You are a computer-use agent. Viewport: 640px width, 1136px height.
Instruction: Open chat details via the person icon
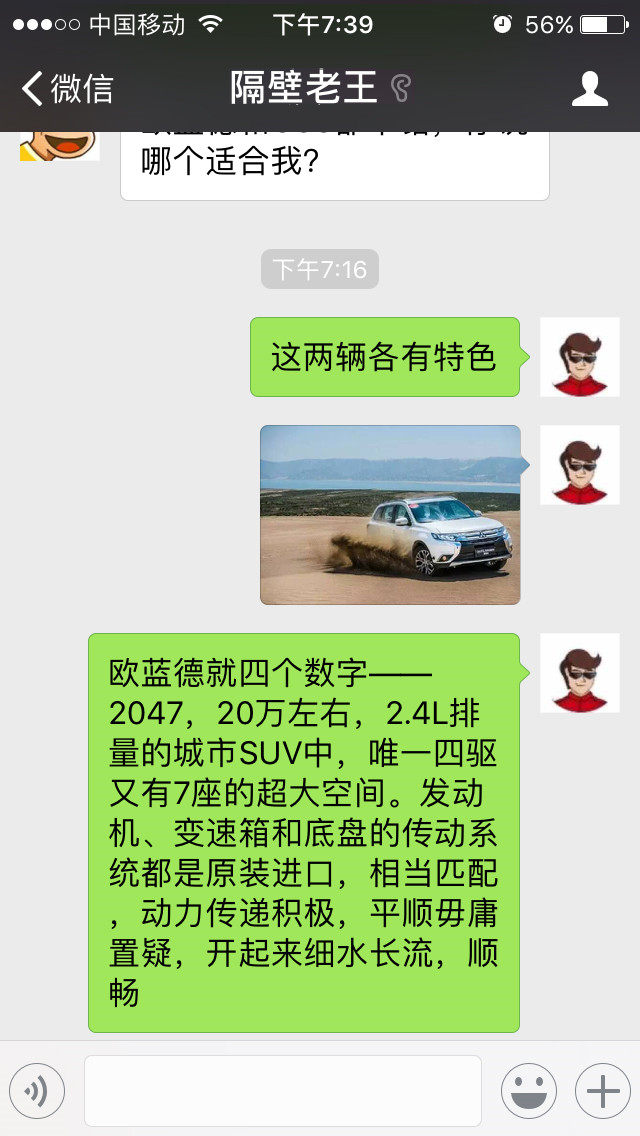click(590, 88)
